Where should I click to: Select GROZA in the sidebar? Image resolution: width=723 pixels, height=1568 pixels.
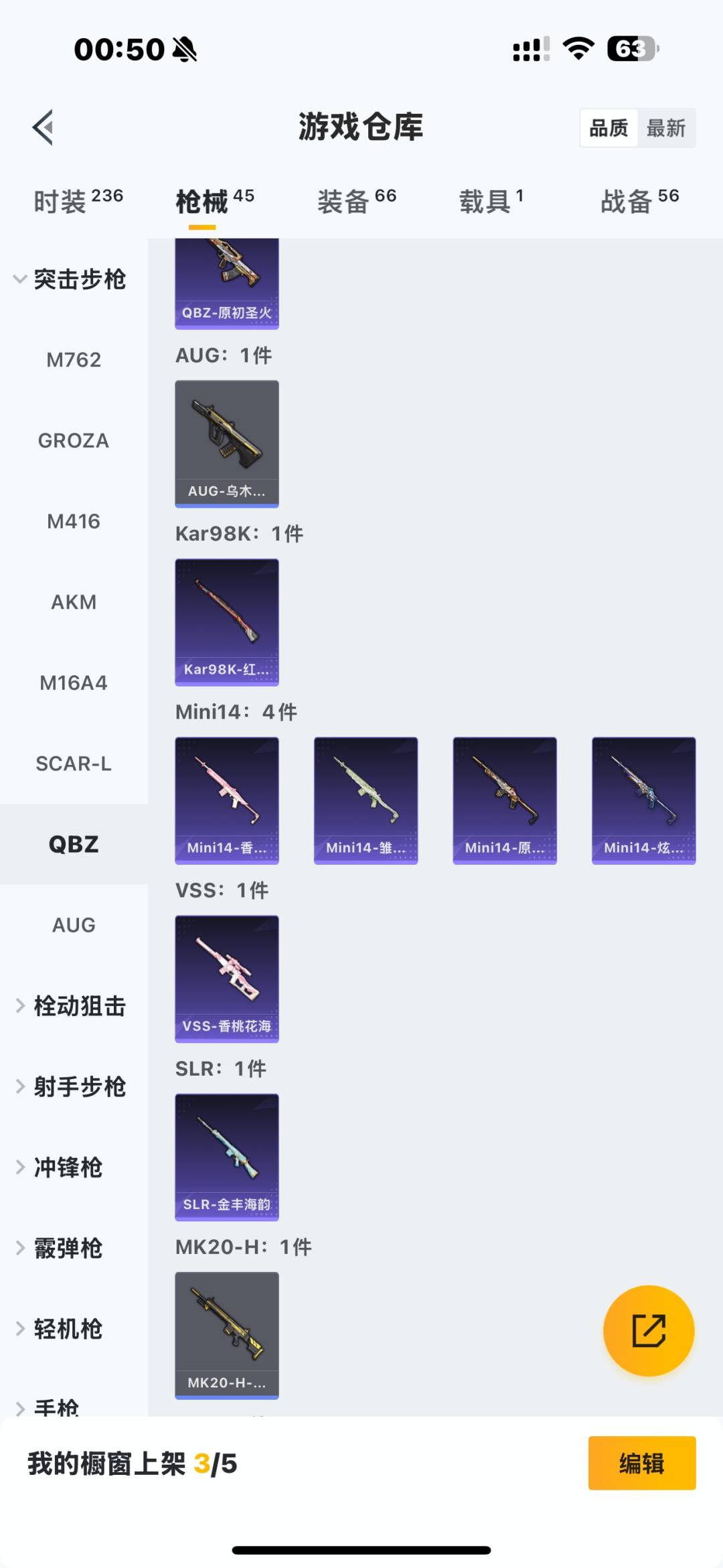[x=74, y=441]
